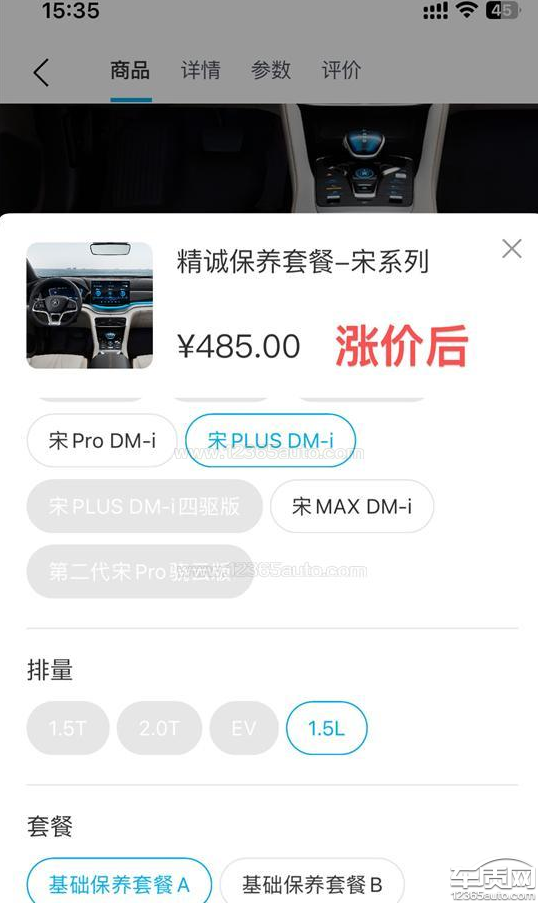This screenshot has width=538, height=903.
Task: Choose 基础保养套餐 B
Action: [x=312, y=883]
